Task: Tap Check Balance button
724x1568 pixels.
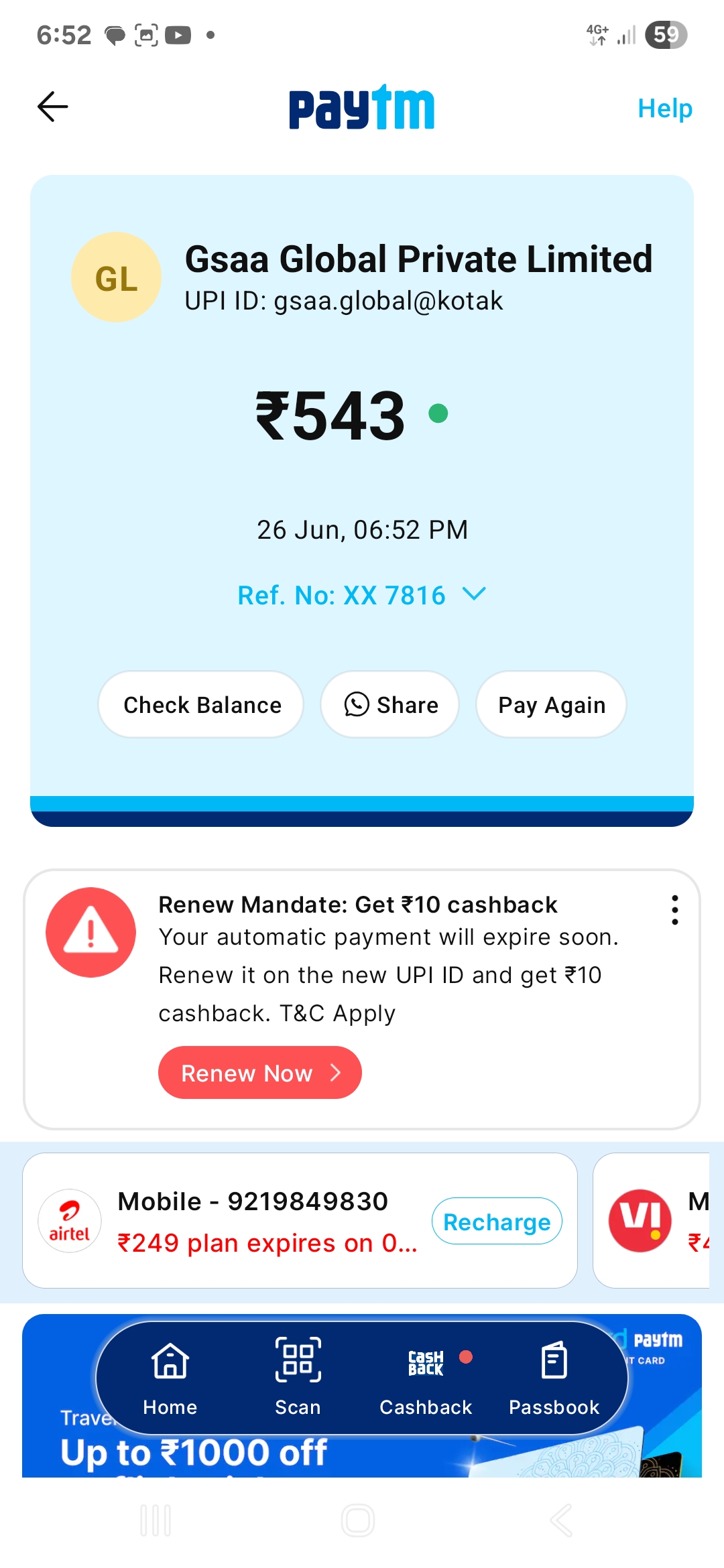Action: tap(202, 705)
